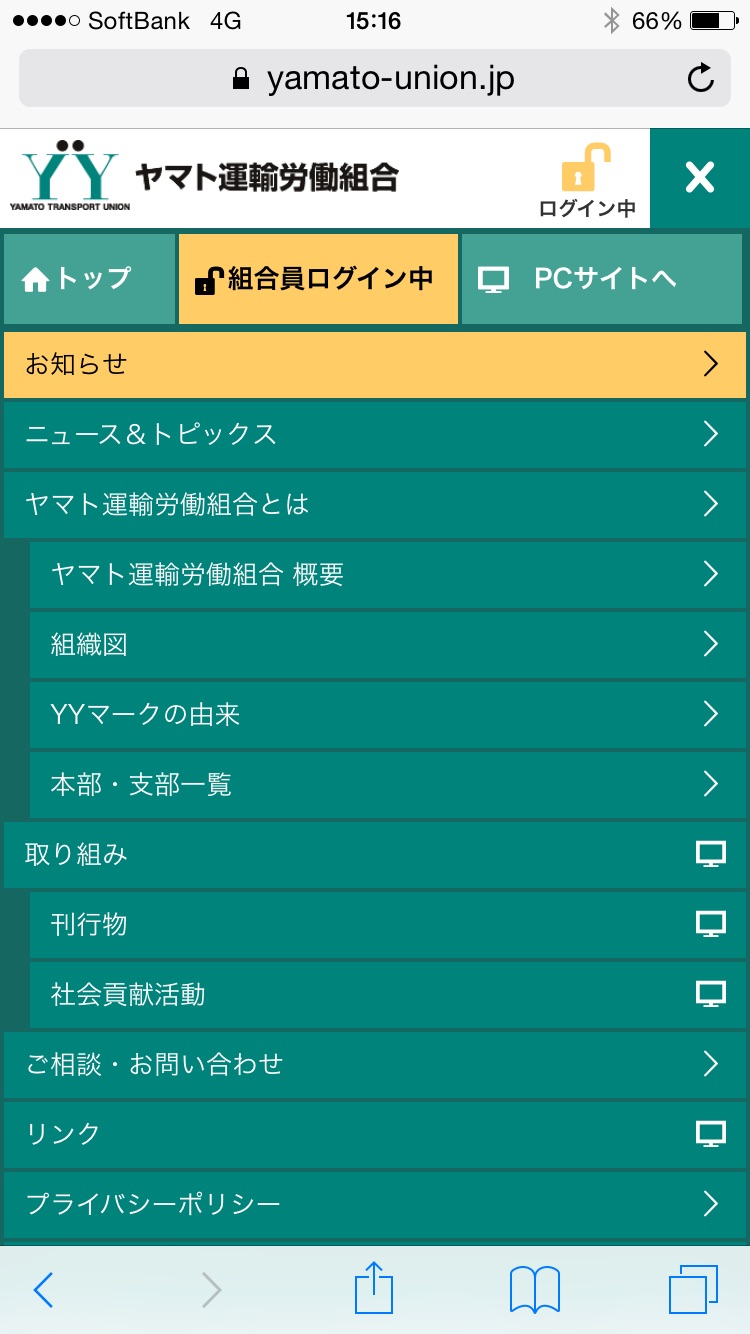This screenshot has width=750, height=1334.
Task: Open 本部・支部一覧
Action: coord(388,784)
